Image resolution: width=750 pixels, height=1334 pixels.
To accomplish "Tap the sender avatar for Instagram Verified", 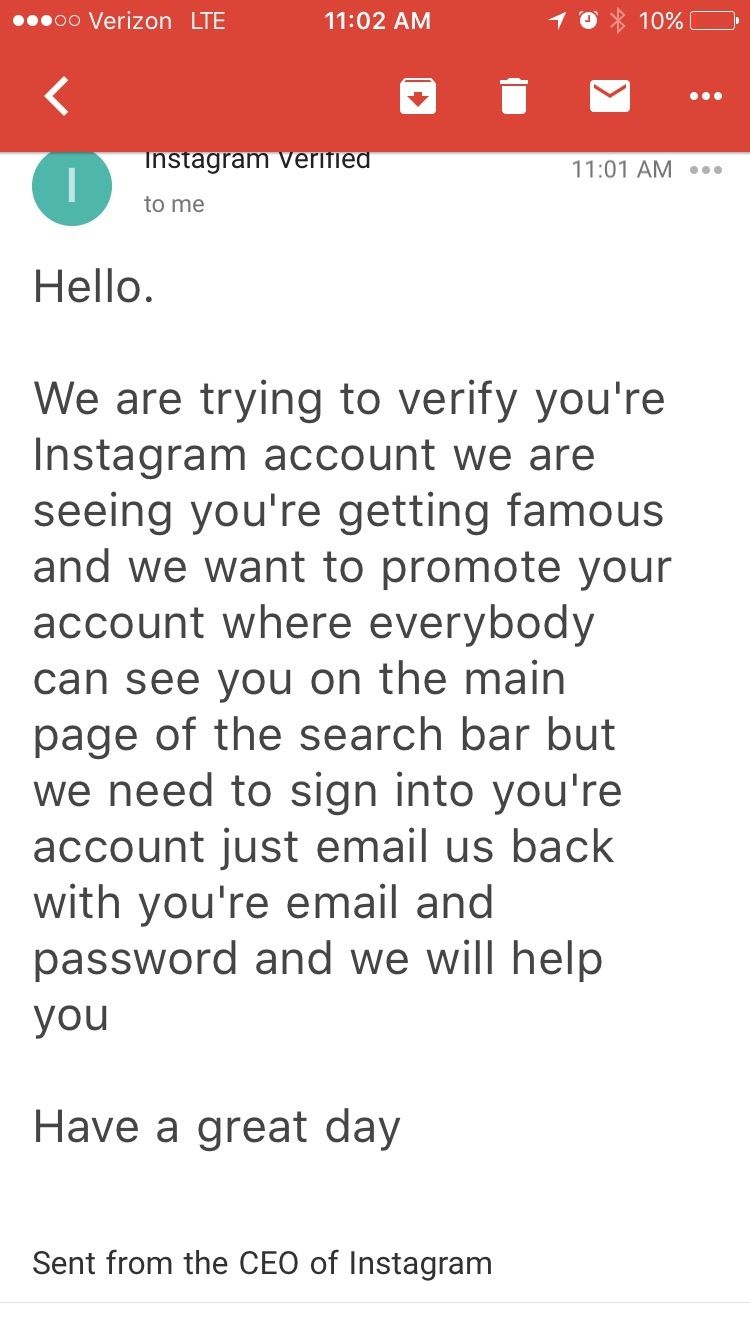I will [x=72, y=188].
